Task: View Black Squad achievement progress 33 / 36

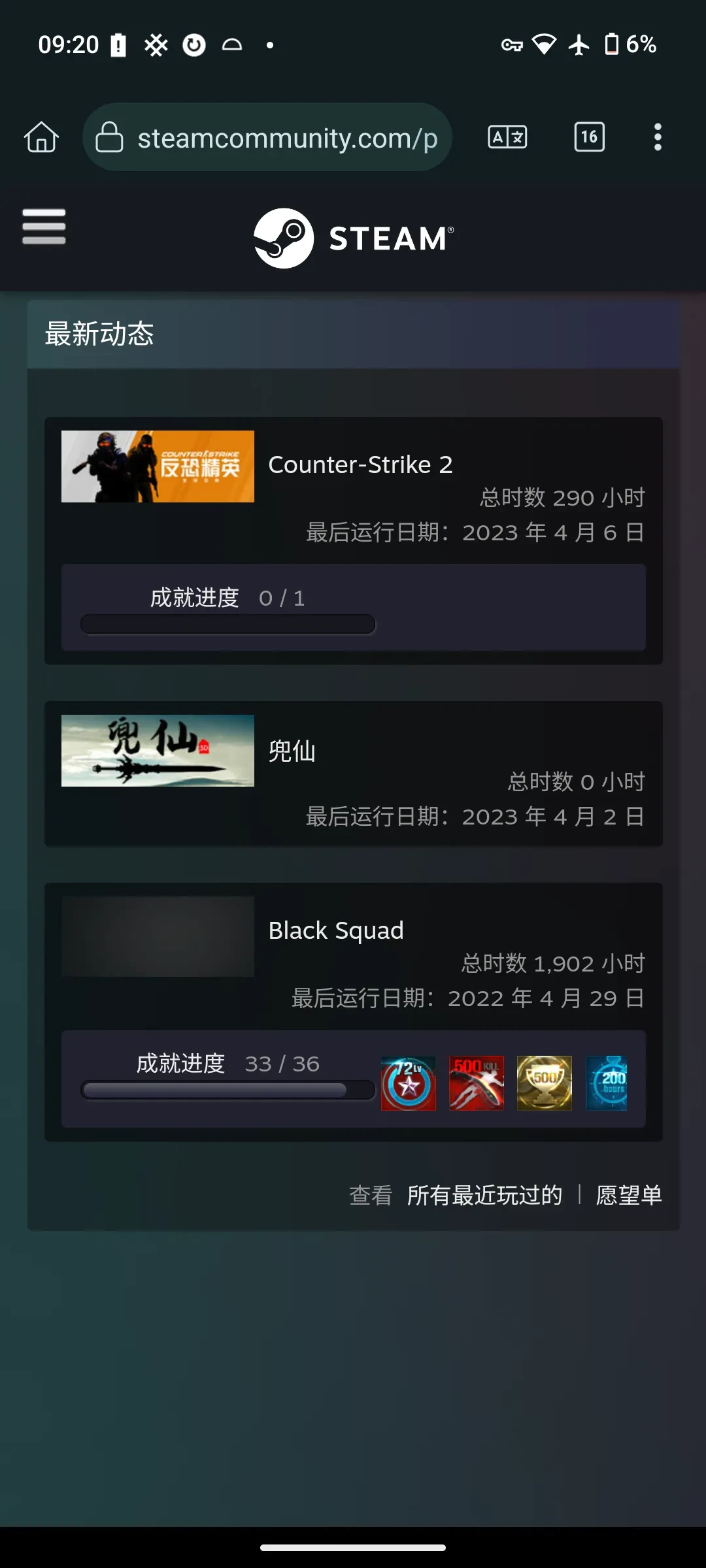Action: pos(227,1064)
